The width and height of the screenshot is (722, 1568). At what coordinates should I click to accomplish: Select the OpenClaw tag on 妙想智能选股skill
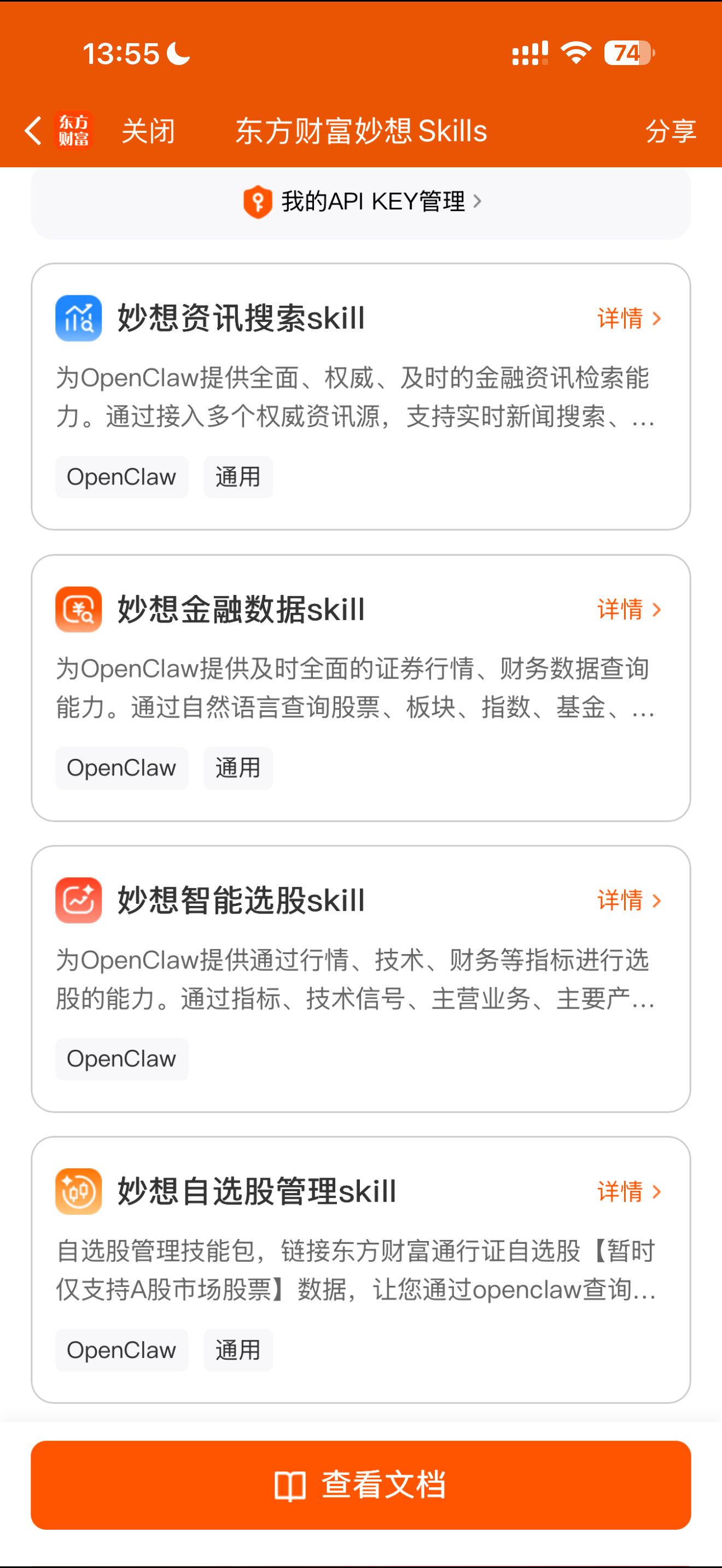point(121,1058)
